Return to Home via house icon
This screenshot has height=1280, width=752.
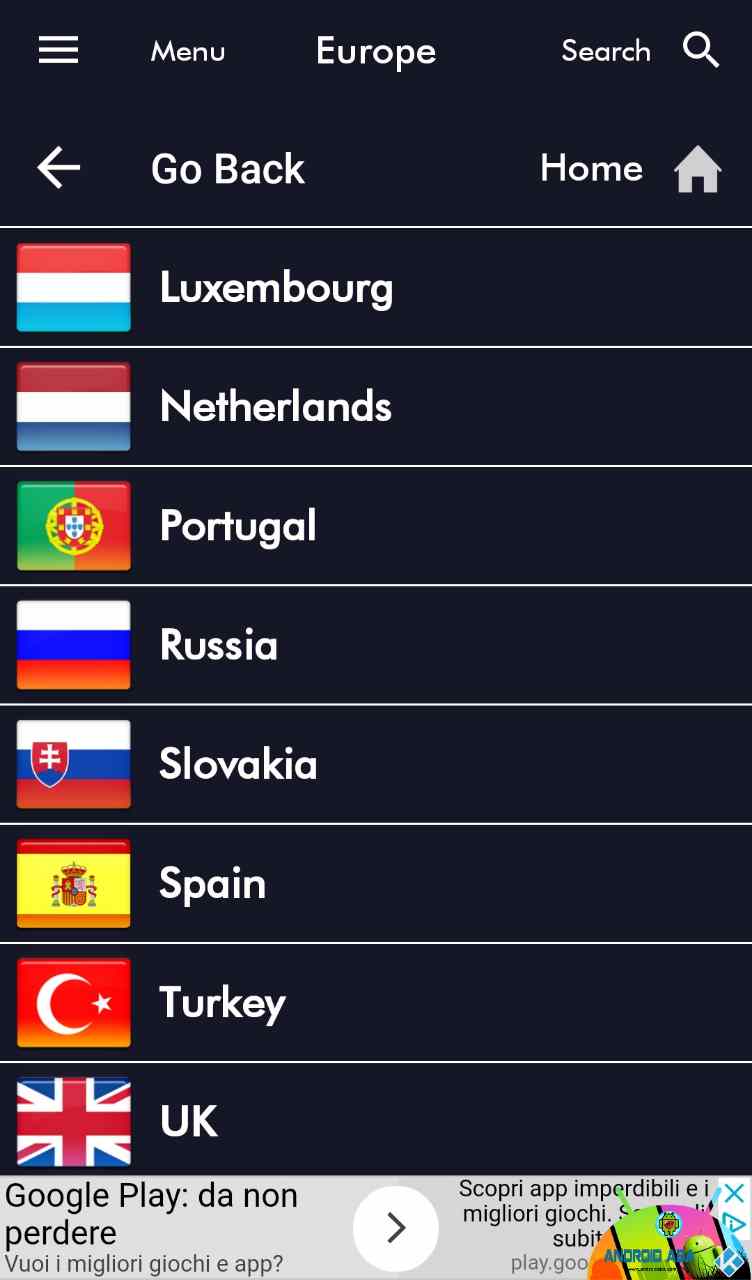pyautogui.click(x=697, y=168)
